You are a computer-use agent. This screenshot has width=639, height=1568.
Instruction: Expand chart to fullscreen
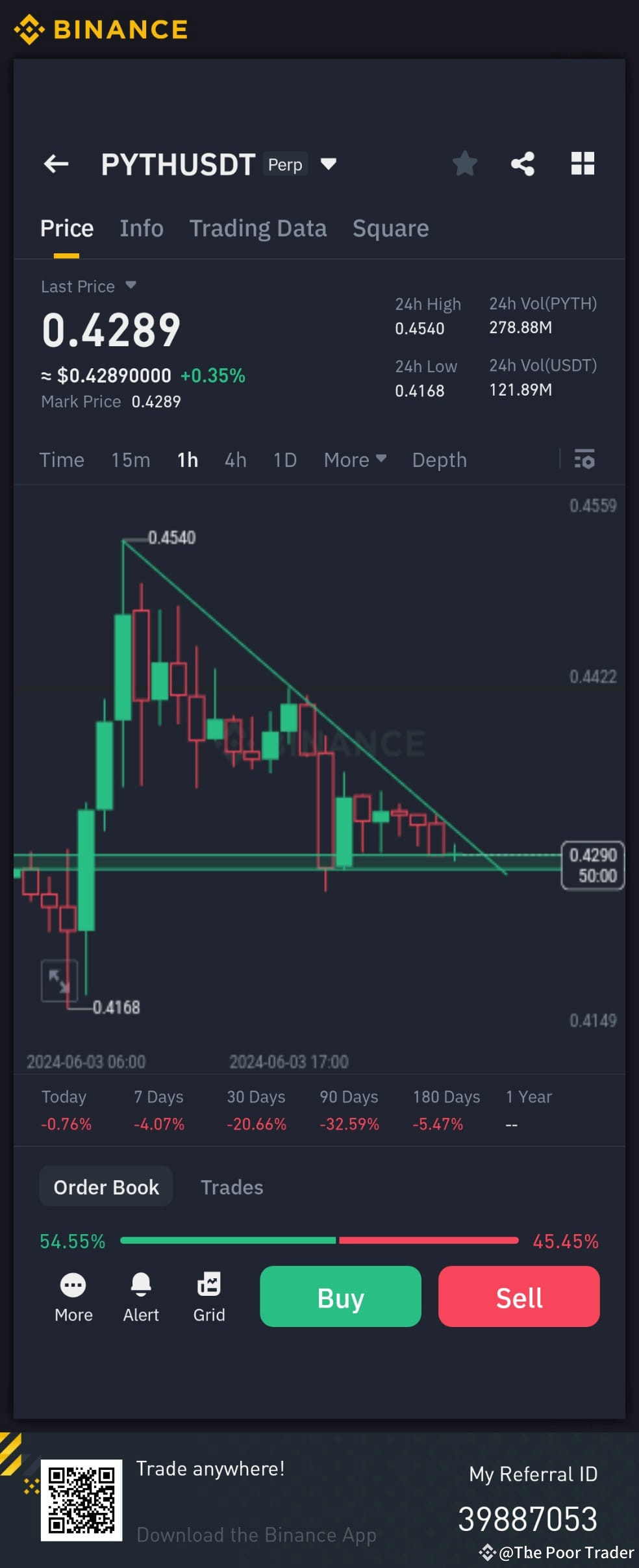(x=59, y=981)
